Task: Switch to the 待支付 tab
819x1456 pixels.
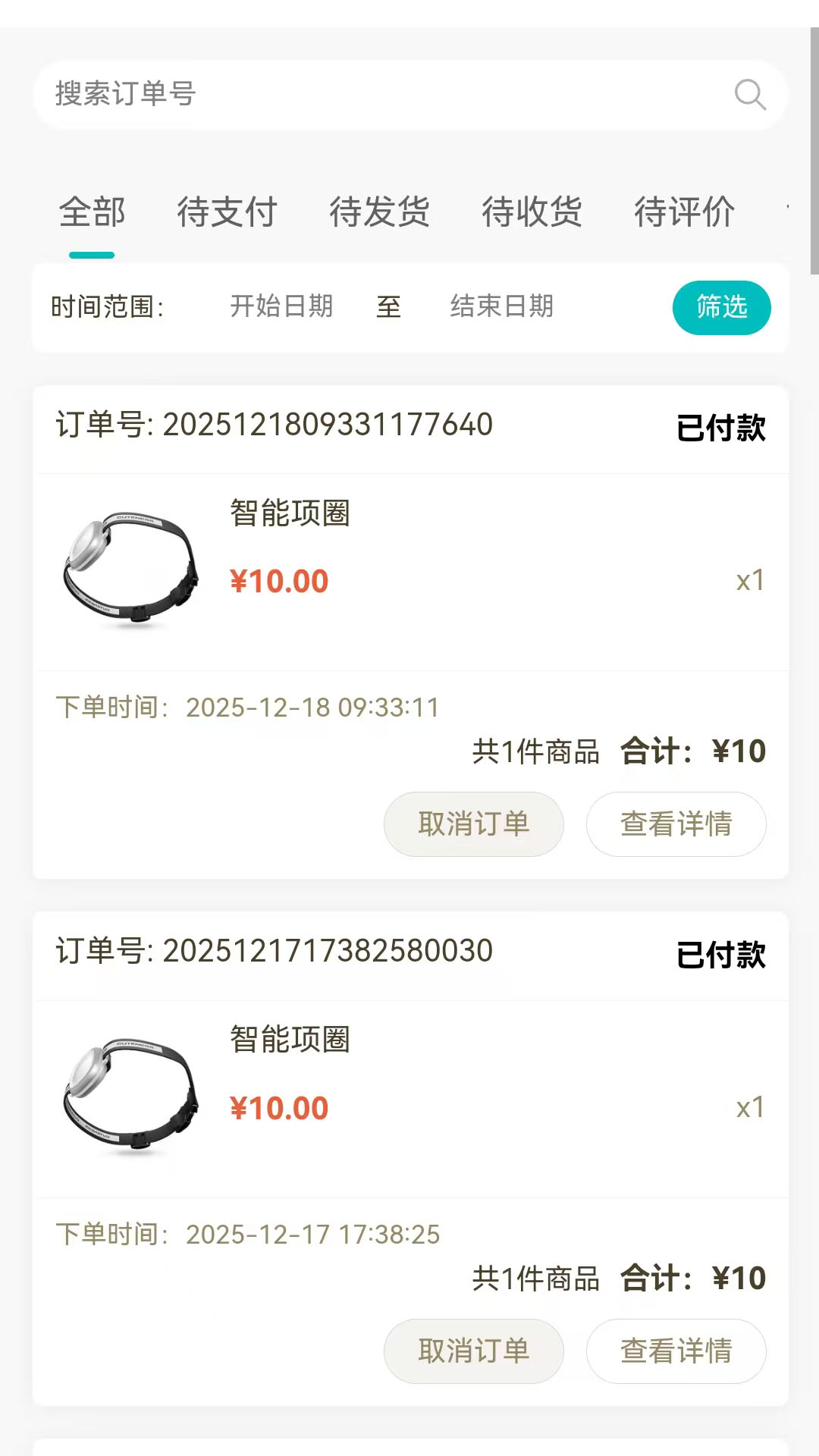Action: (227, 213)
